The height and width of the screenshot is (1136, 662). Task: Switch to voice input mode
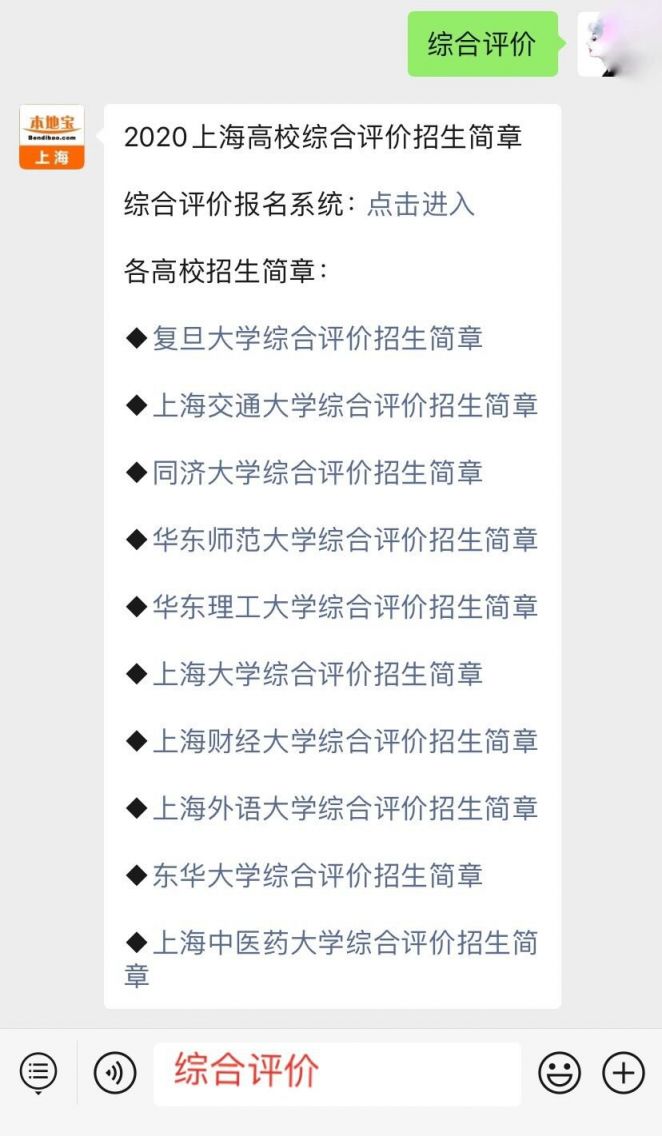(114, 1073)
